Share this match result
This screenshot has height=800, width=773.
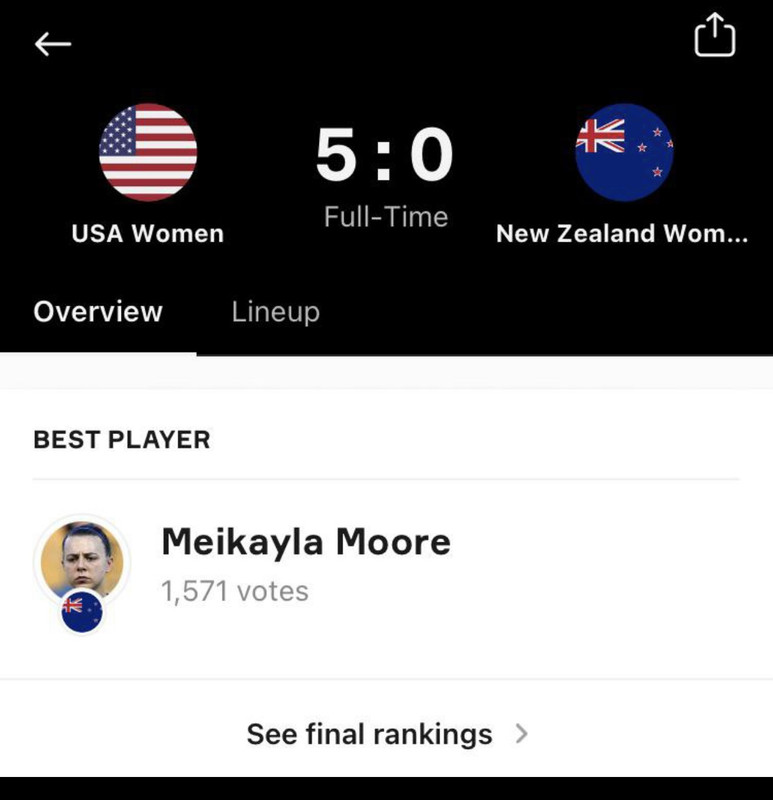tap(714, 39)
